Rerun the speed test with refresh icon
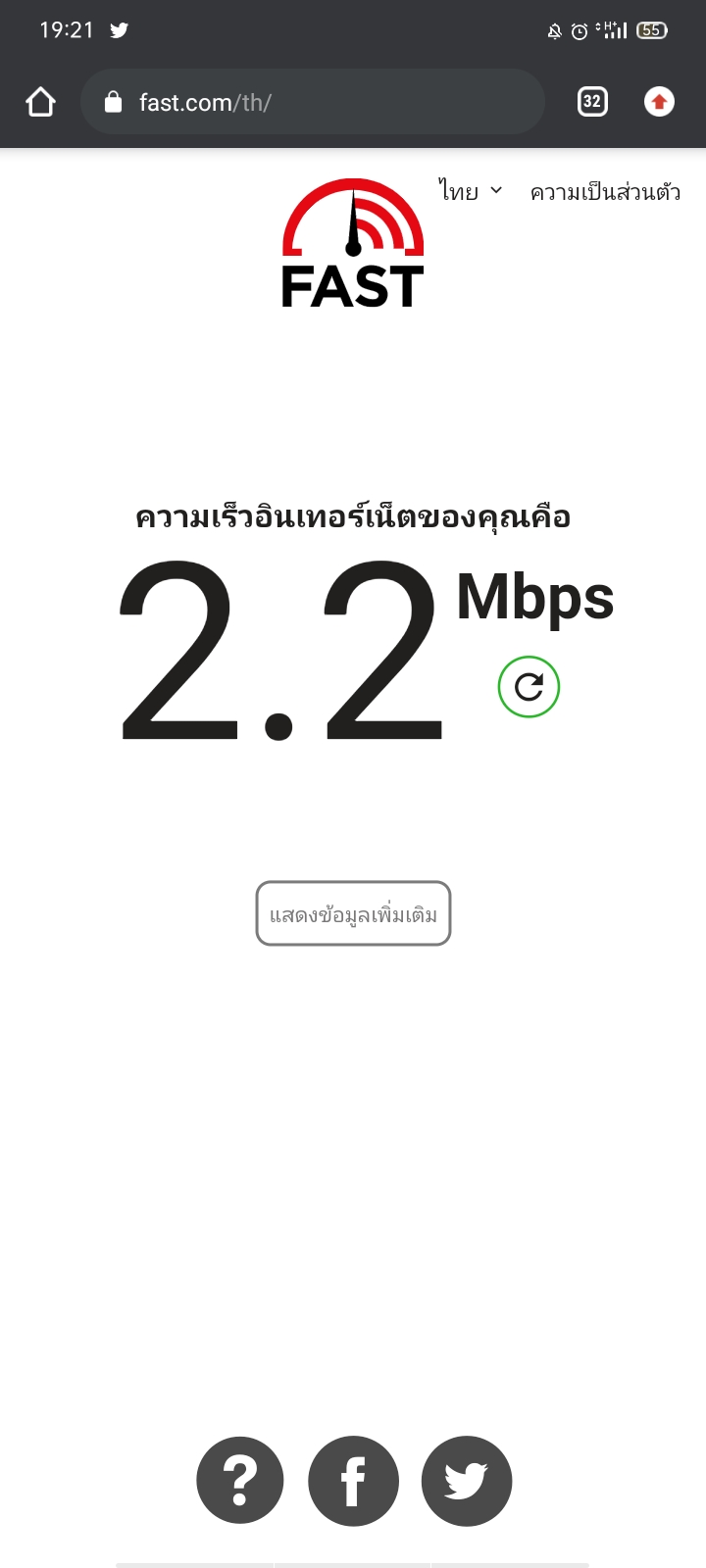706x1568 pixels. tap(529, 687)
